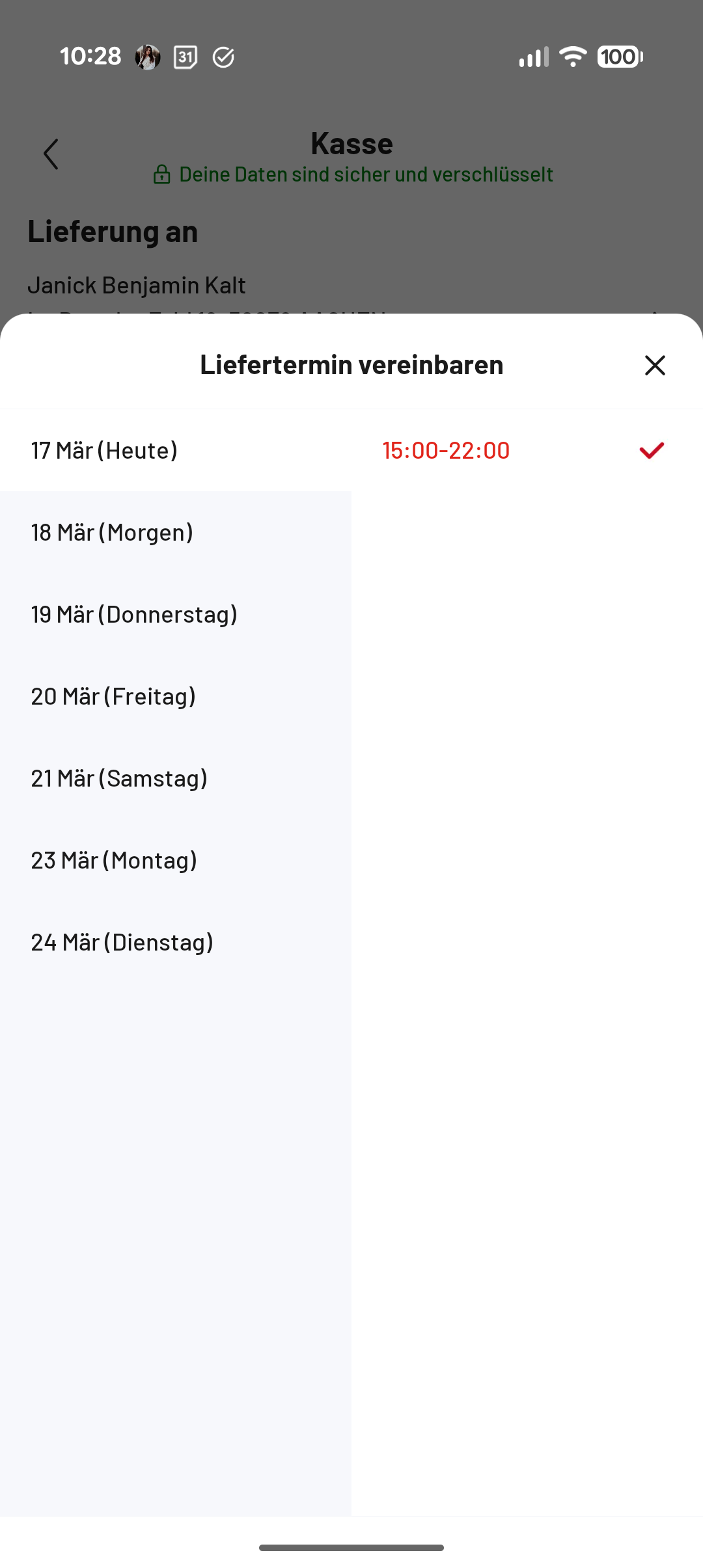This screenshot has width=703, height=1568.
Task: Pick 19 Mär (Donnerstag) as delivery day
Action: [134, 614]
